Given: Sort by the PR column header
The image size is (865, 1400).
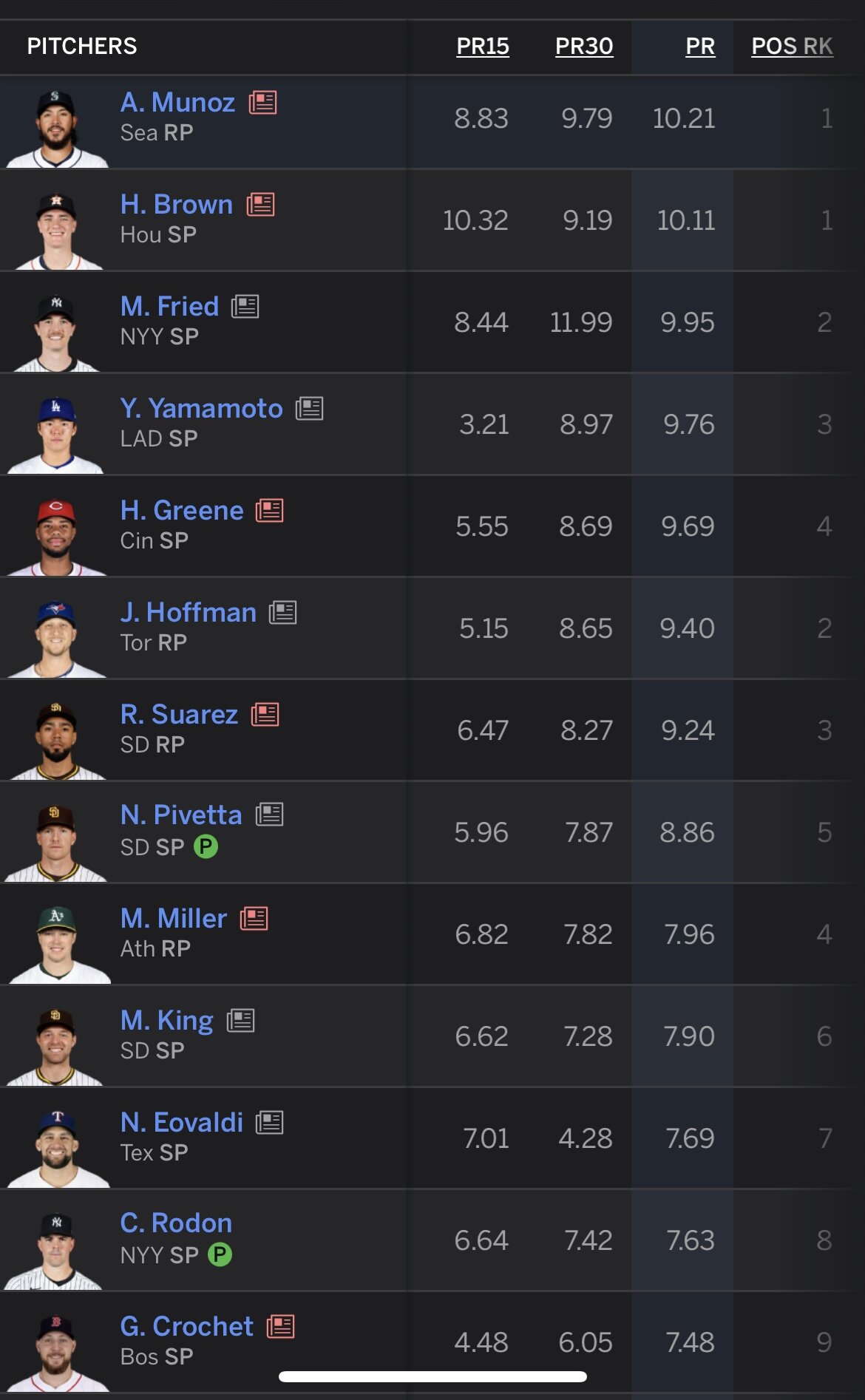Looking at the screenshot, I should pyautogui.click(x=700, y=47).
